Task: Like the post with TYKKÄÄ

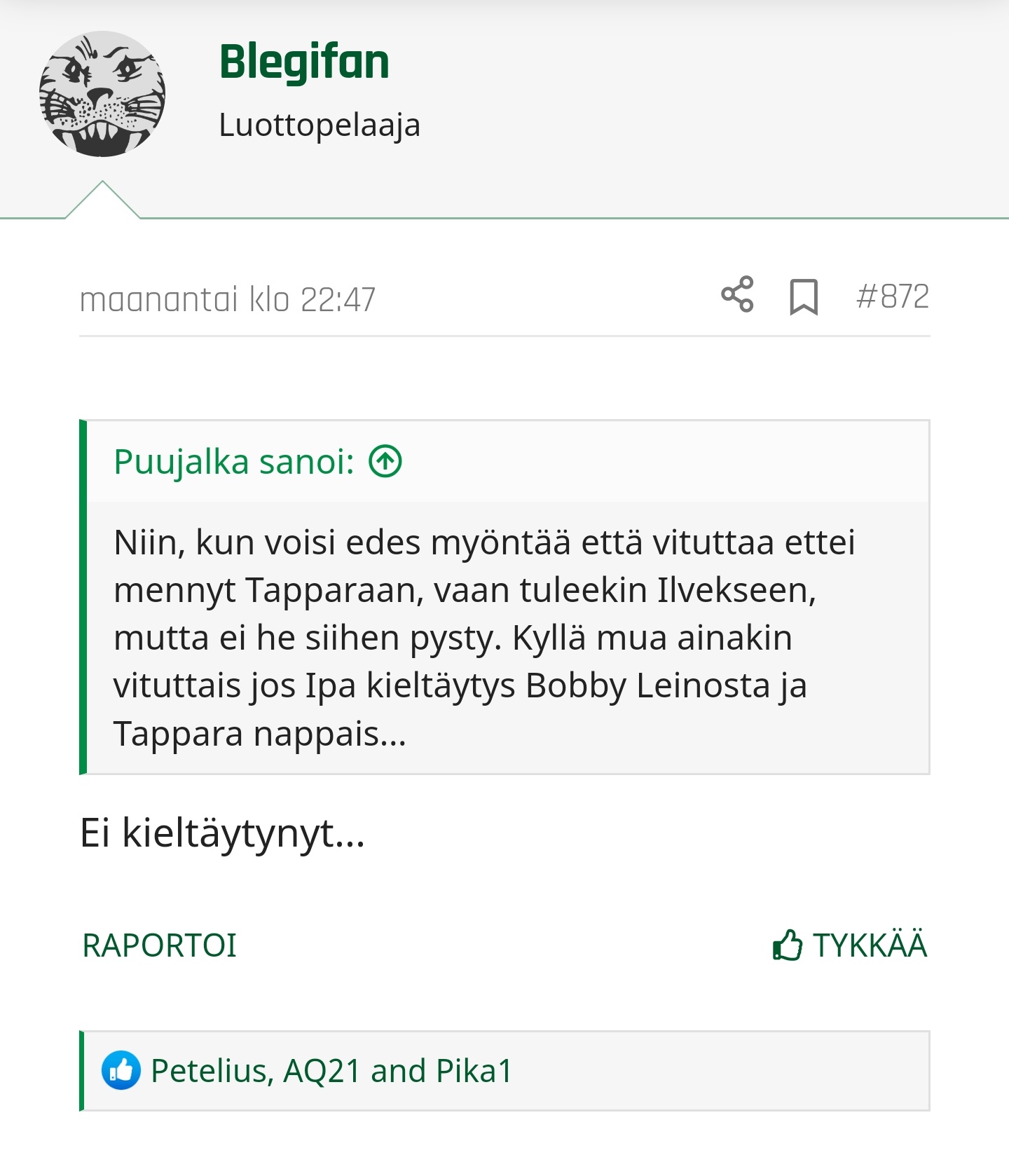Action: tap(850, 945)
